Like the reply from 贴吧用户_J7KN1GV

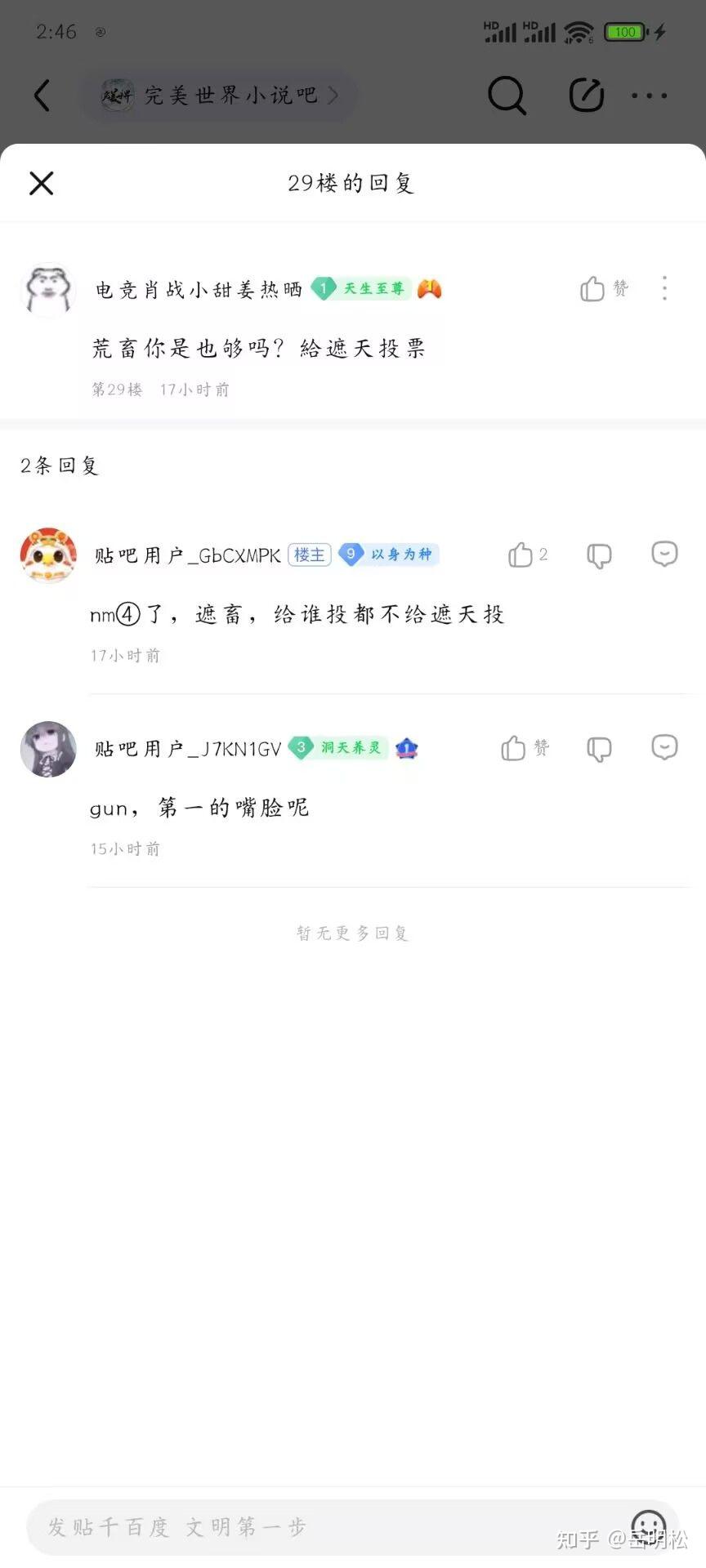pyautogui.click(x=514, y=748)
